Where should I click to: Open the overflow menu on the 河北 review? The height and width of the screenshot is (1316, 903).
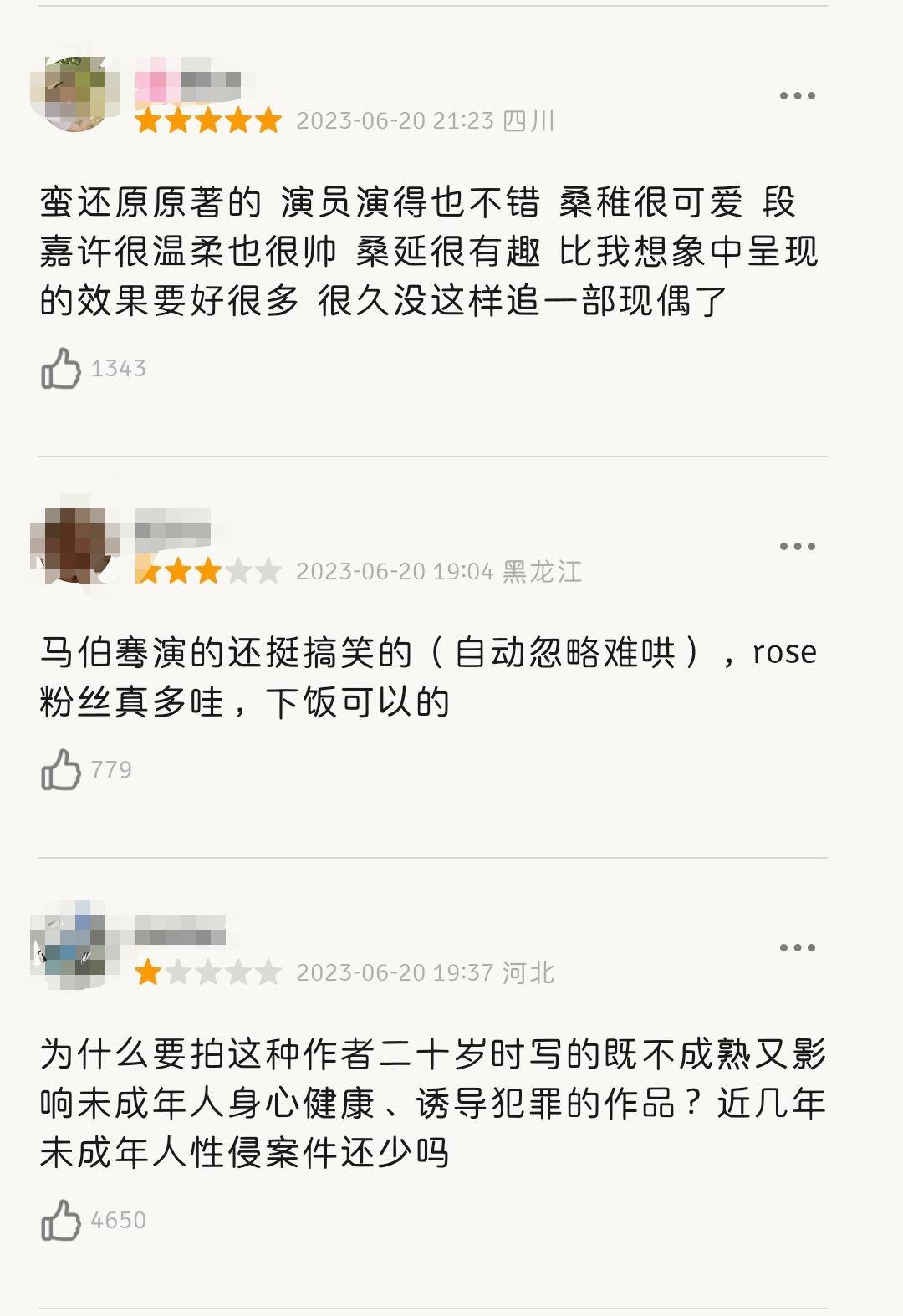coord(797,948)
